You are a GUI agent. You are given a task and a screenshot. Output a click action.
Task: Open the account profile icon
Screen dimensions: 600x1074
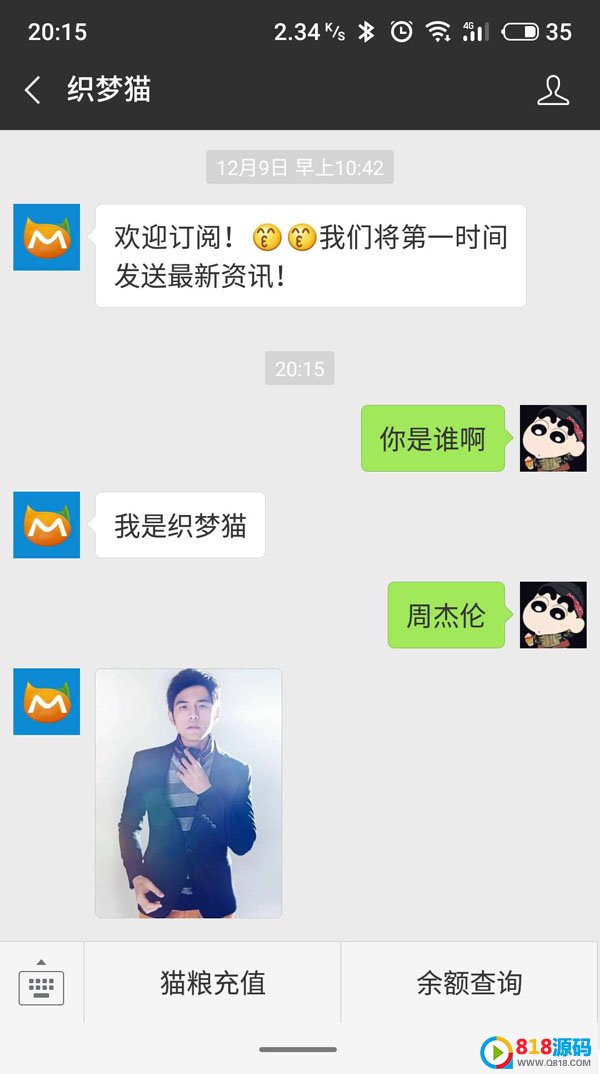pos(553,90)
